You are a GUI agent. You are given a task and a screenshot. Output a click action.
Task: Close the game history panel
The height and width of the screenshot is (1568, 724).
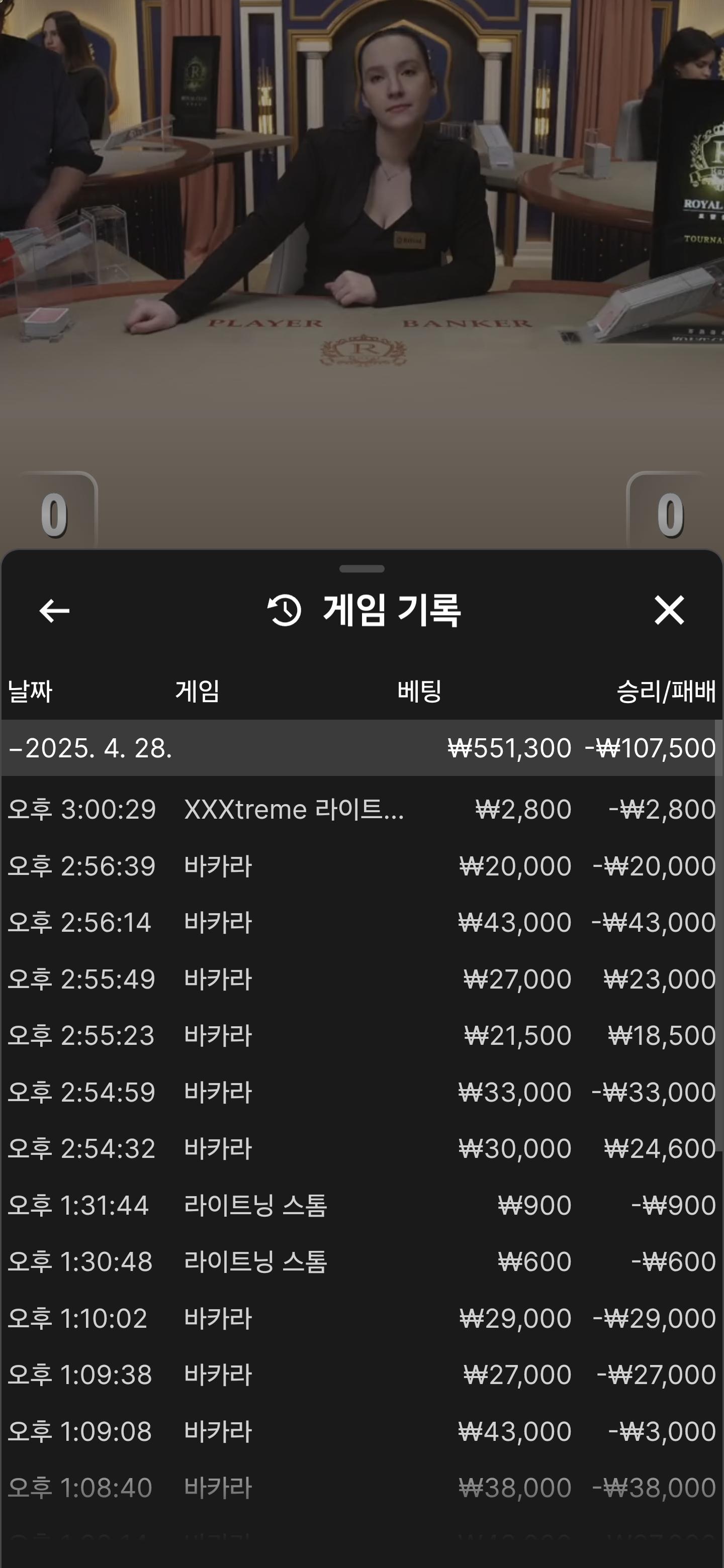tap(669, 610)
